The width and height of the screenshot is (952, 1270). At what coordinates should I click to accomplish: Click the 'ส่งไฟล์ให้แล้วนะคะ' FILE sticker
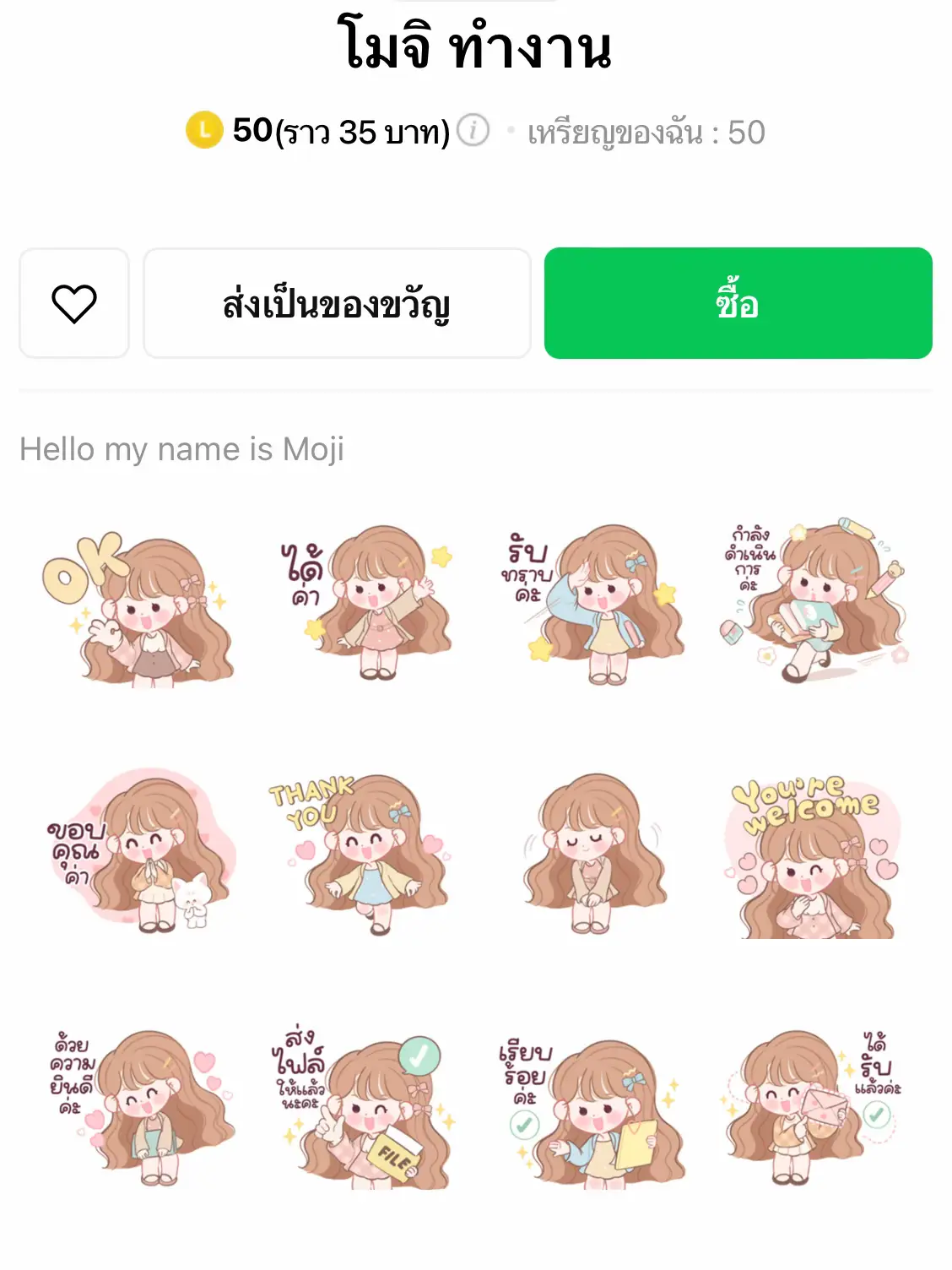(x=363, y=1115)
